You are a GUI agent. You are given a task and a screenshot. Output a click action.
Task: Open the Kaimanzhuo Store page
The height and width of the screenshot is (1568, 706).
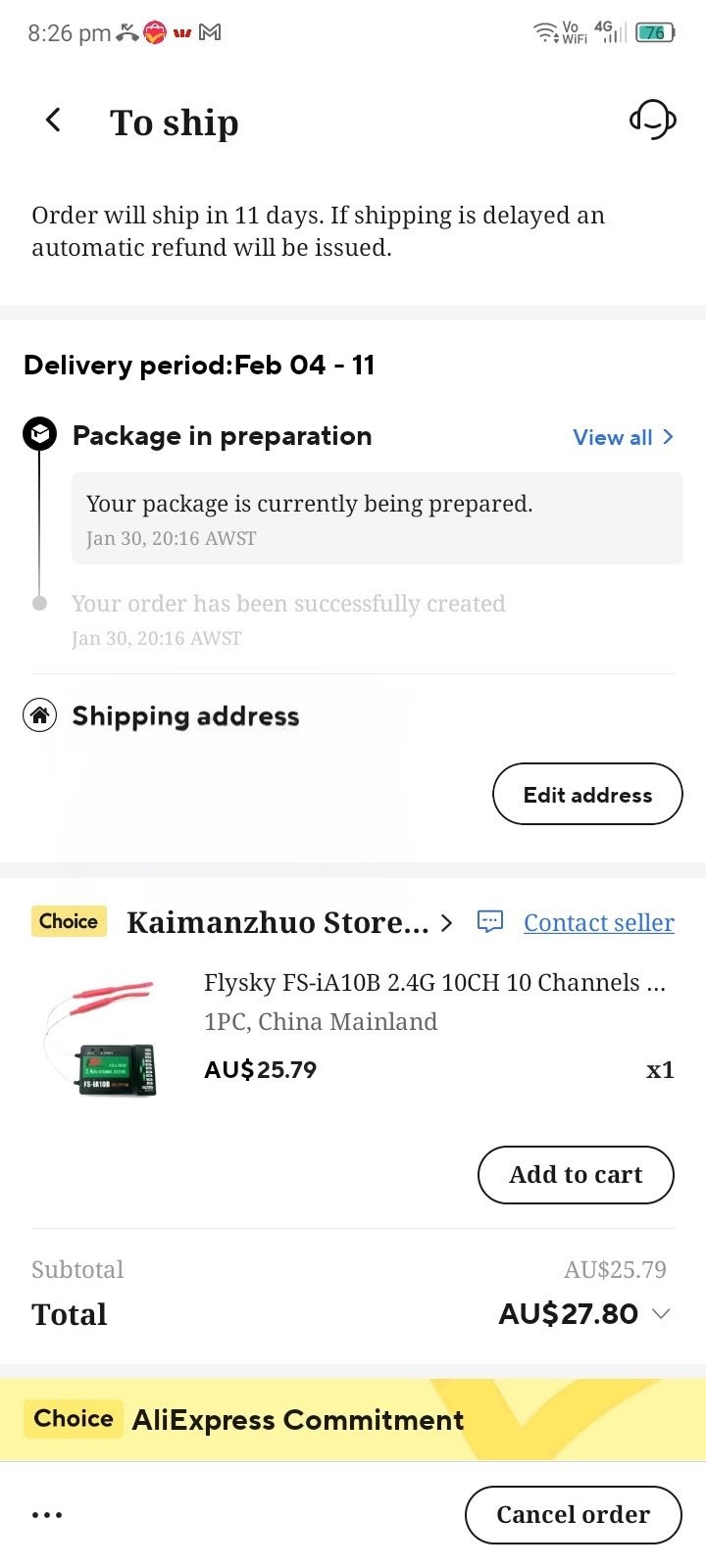(x=288, y=922)
